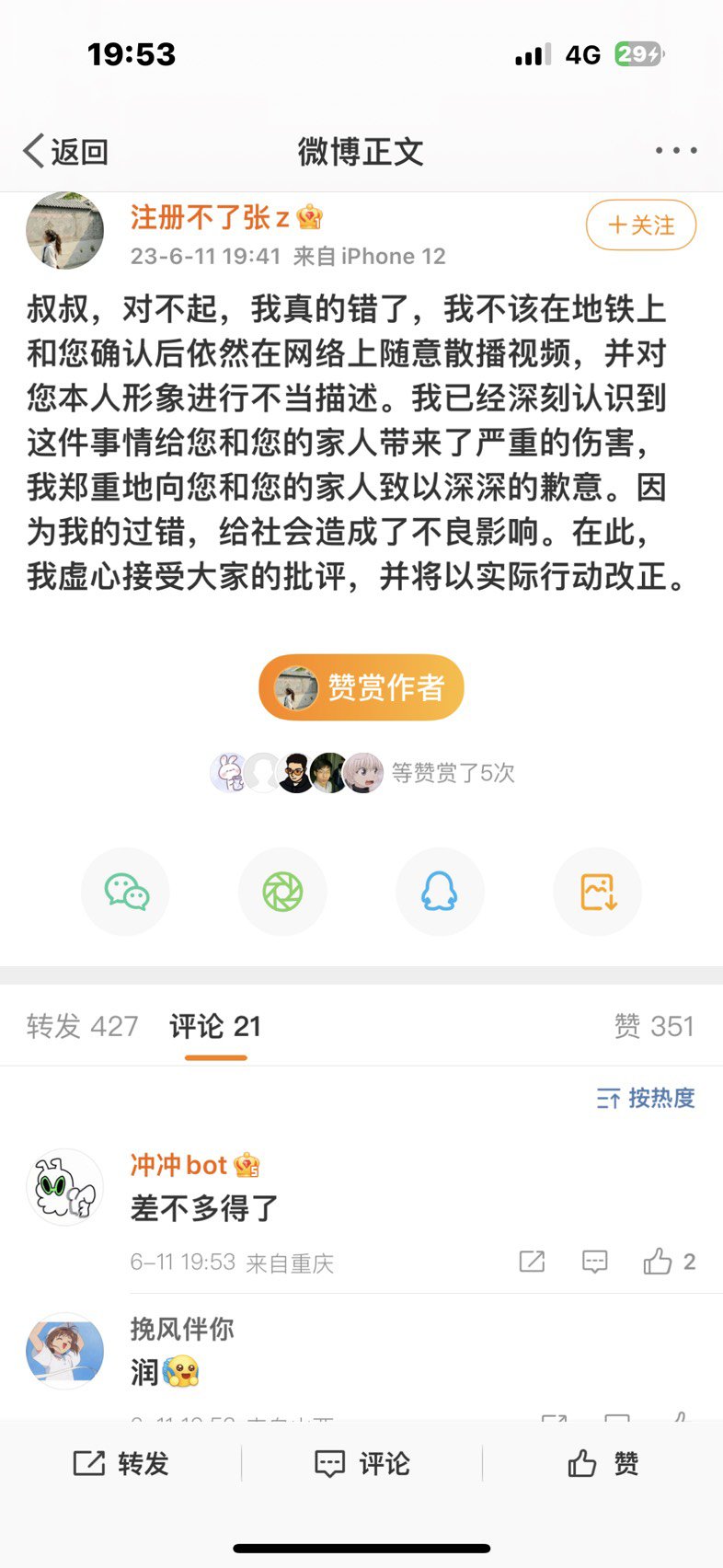Open 挽风伴你's profile name
Image resolution: width=723 pixels, height=1568 pixels.
[x=182, y=1329]
